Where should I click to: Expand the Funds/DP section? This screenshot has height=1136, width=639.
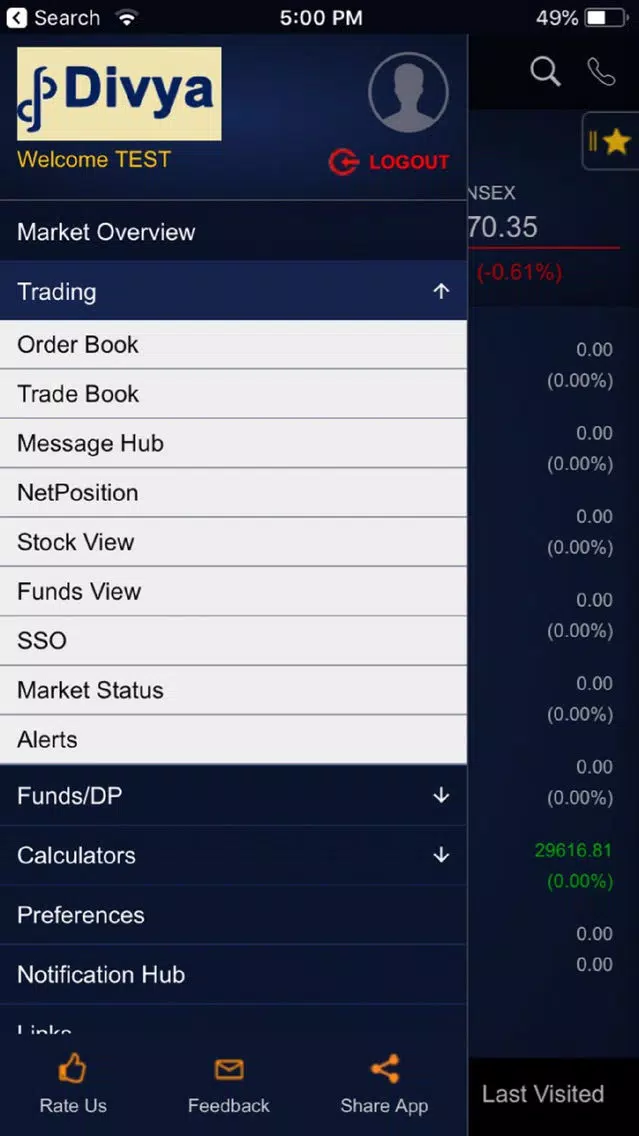tap(233, 795)
